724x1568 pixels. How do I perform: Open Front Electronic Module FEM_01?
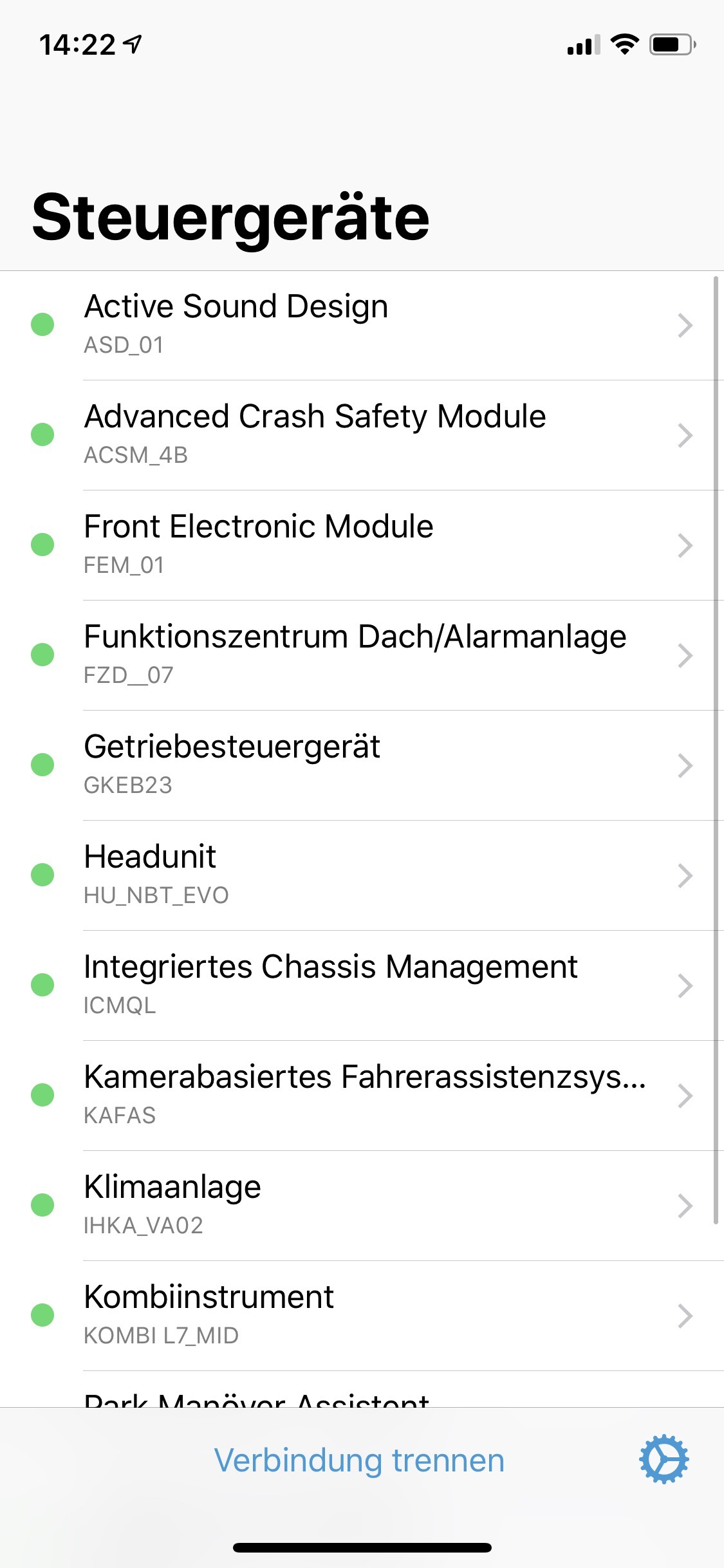[x=360, y=545]
